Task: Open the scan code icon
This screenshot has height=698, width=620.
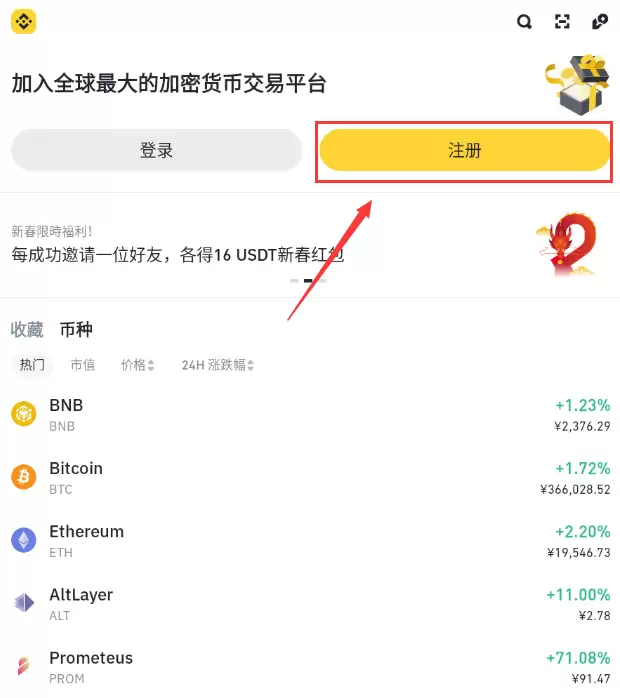Action: click(563, 22)
